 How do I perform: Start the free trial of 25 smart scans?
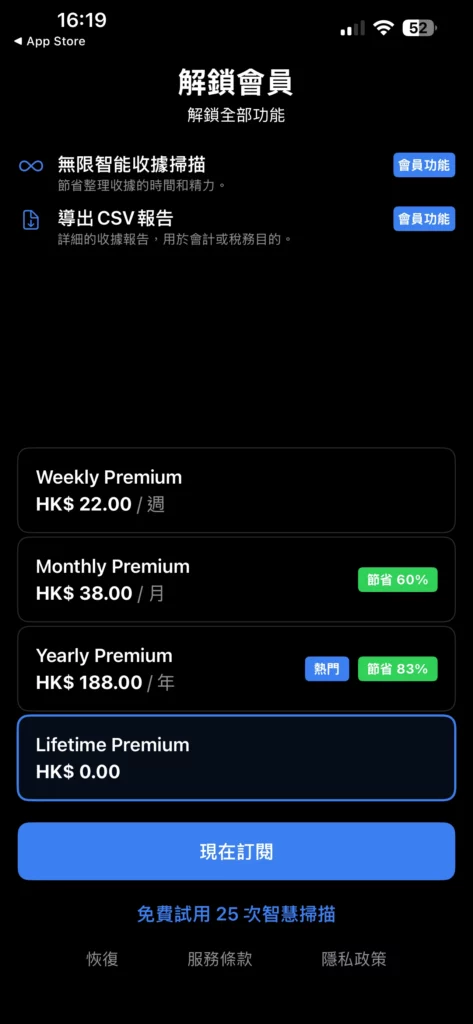tap(236, 914)
